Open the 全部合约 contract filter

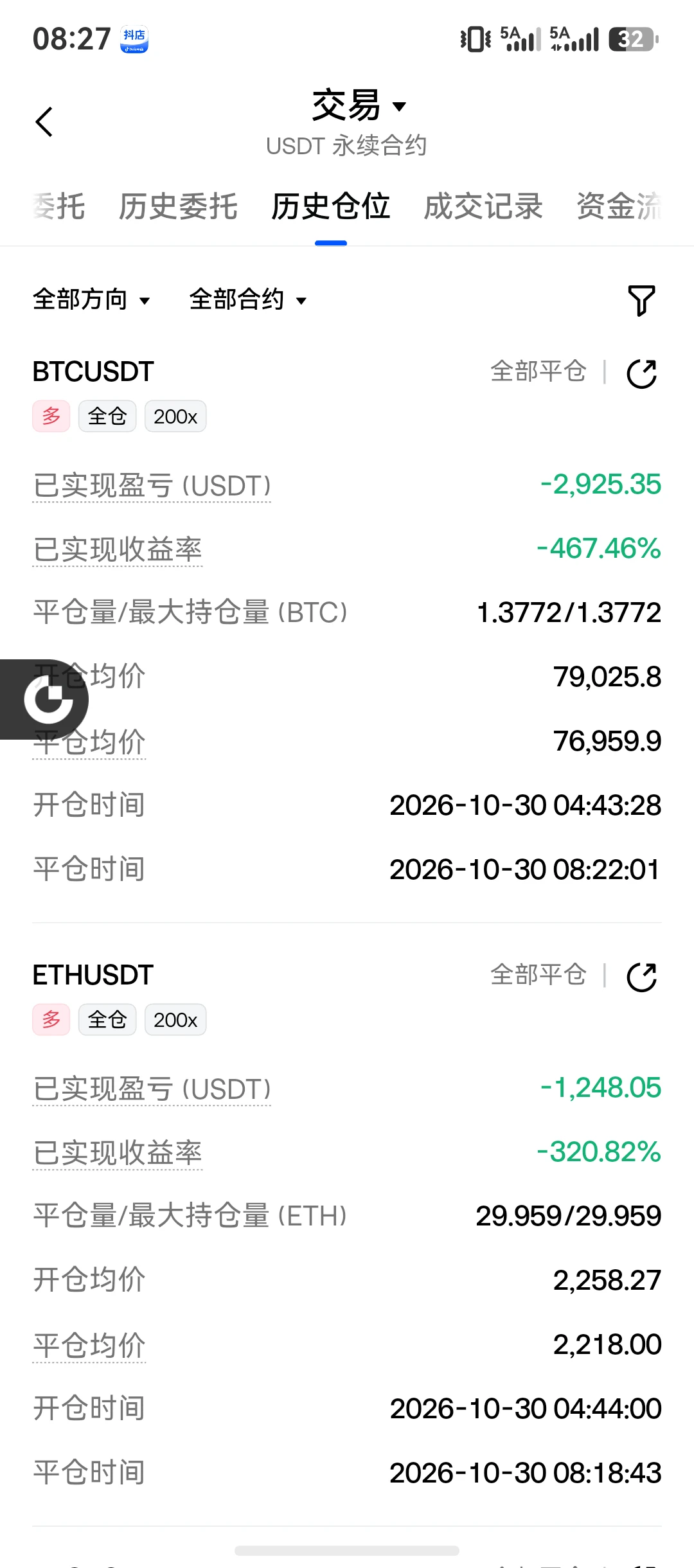coord(248,299)
